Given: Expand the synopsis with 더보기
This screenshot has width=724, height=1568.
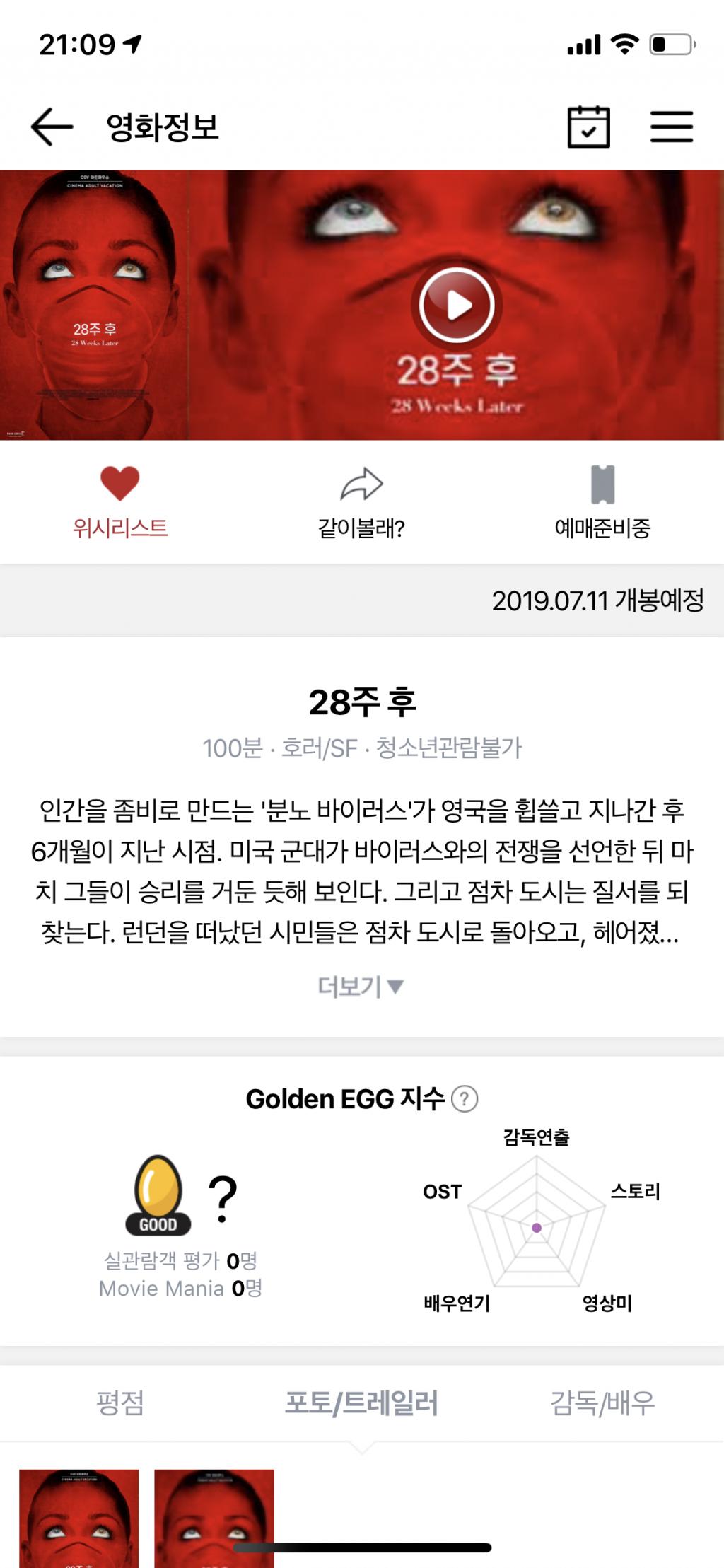Looking at the screenshot, I should (361, 986).
